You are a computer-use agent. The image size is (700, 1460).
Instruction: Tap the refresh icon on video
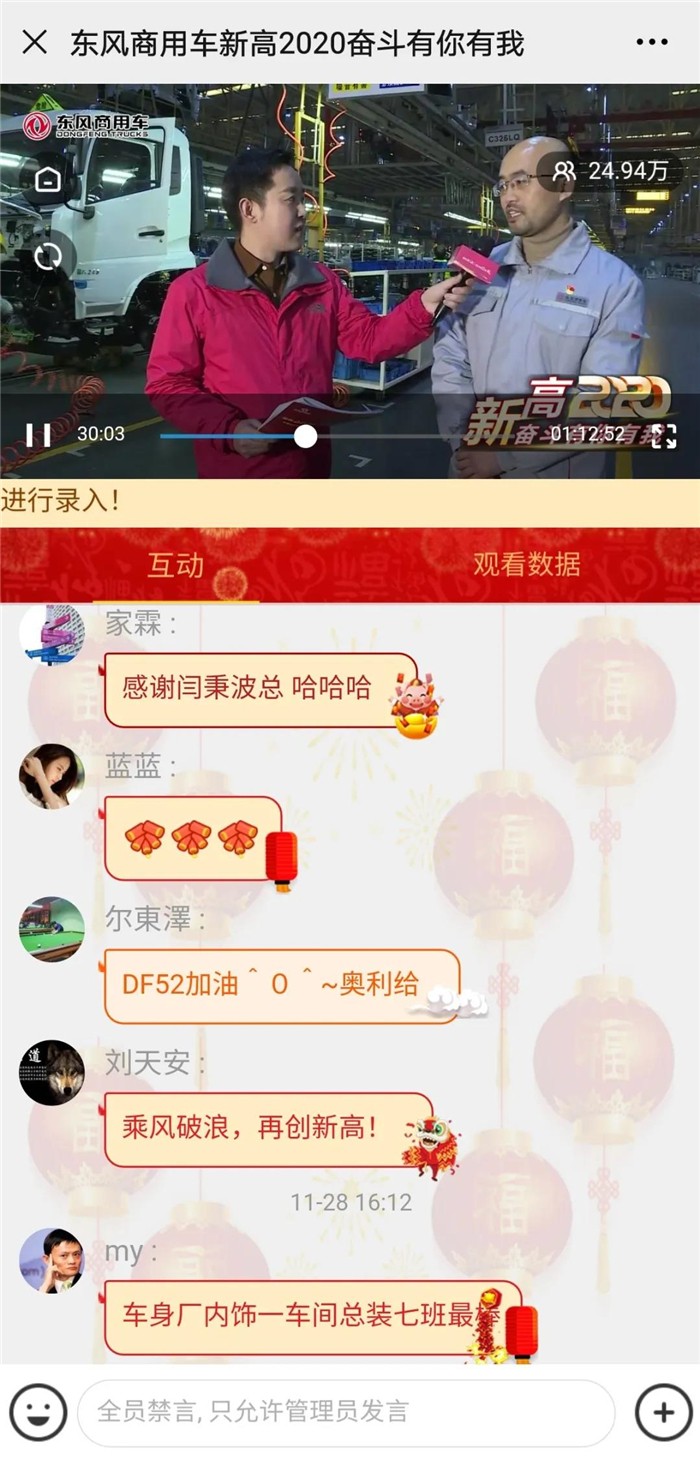[48, 257]
